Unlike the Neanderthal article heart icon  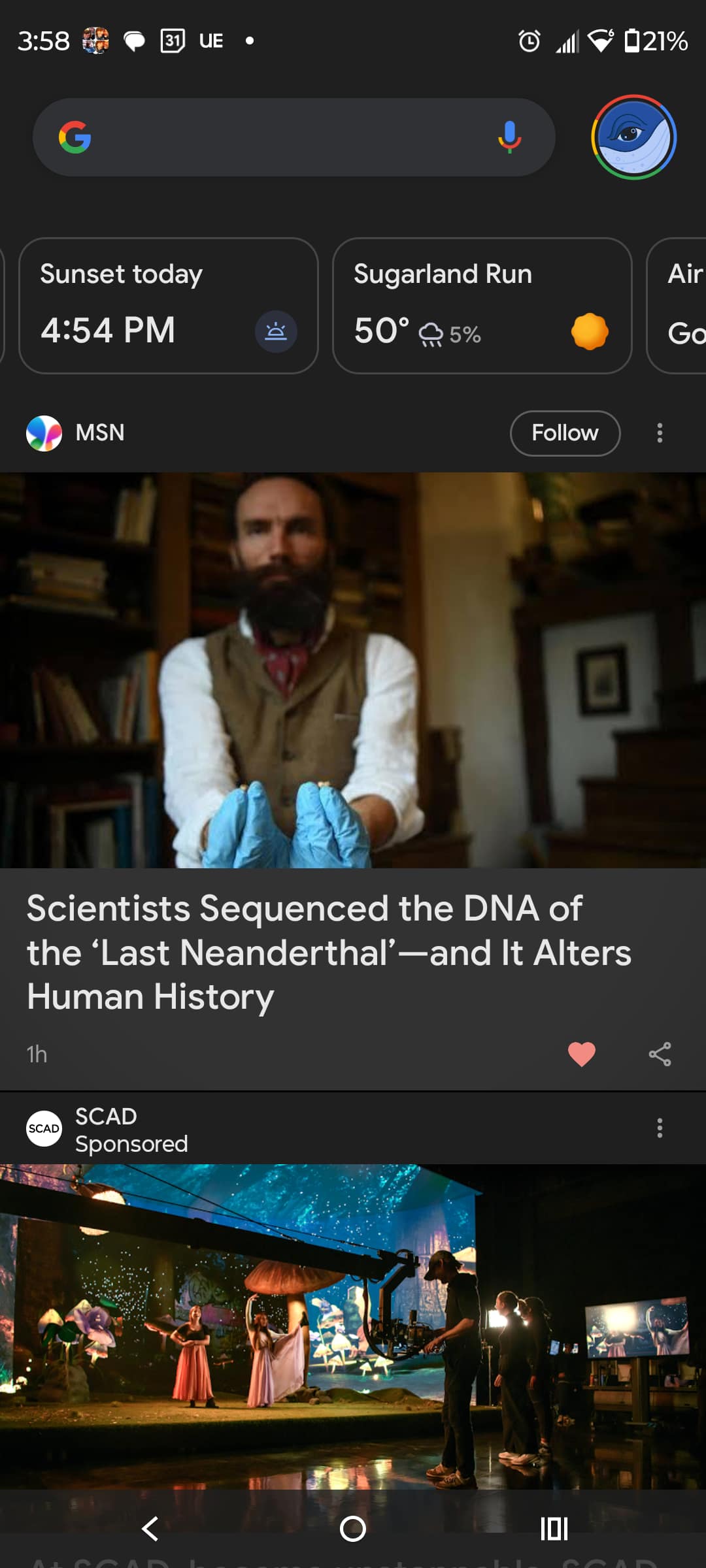point(581,1054)
